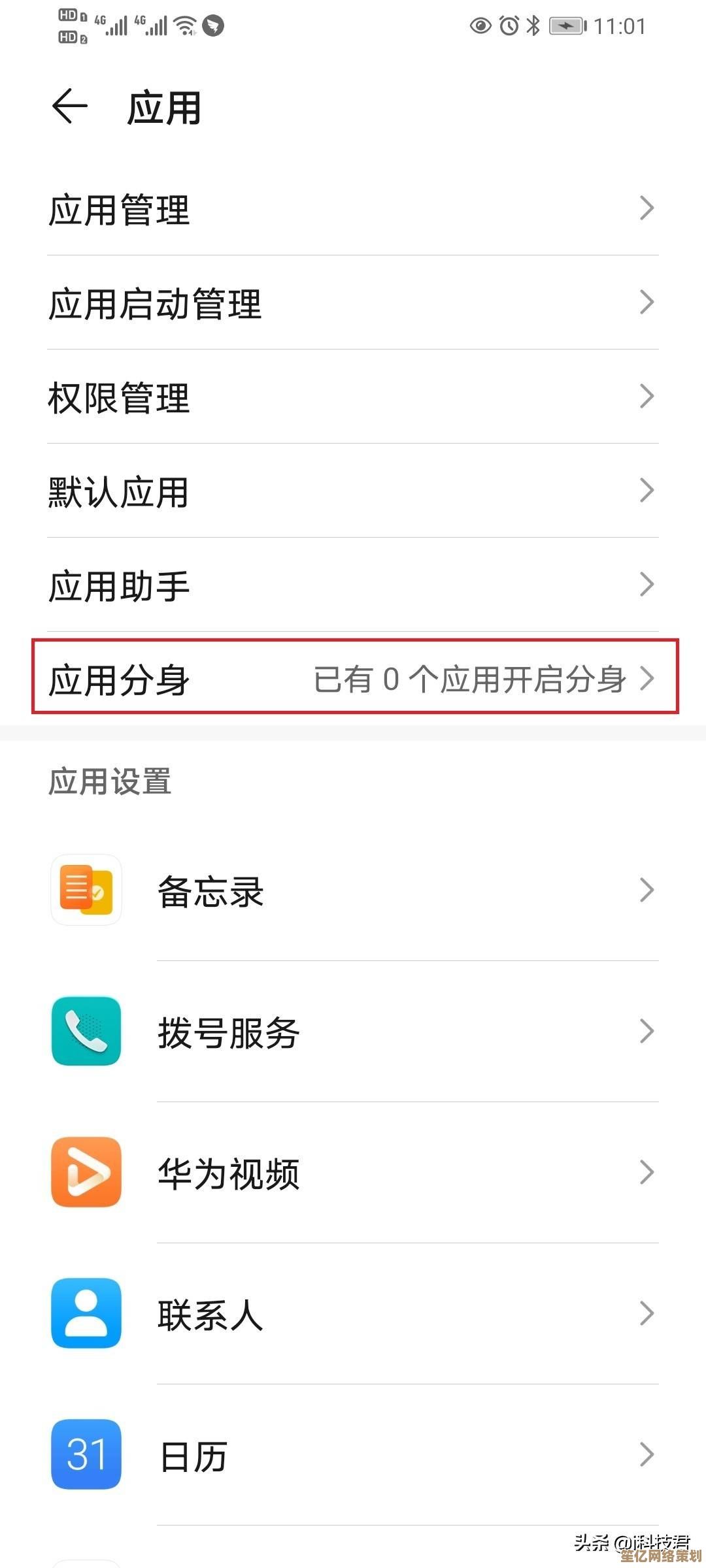Open 拨号服务 app settings

353,1032
